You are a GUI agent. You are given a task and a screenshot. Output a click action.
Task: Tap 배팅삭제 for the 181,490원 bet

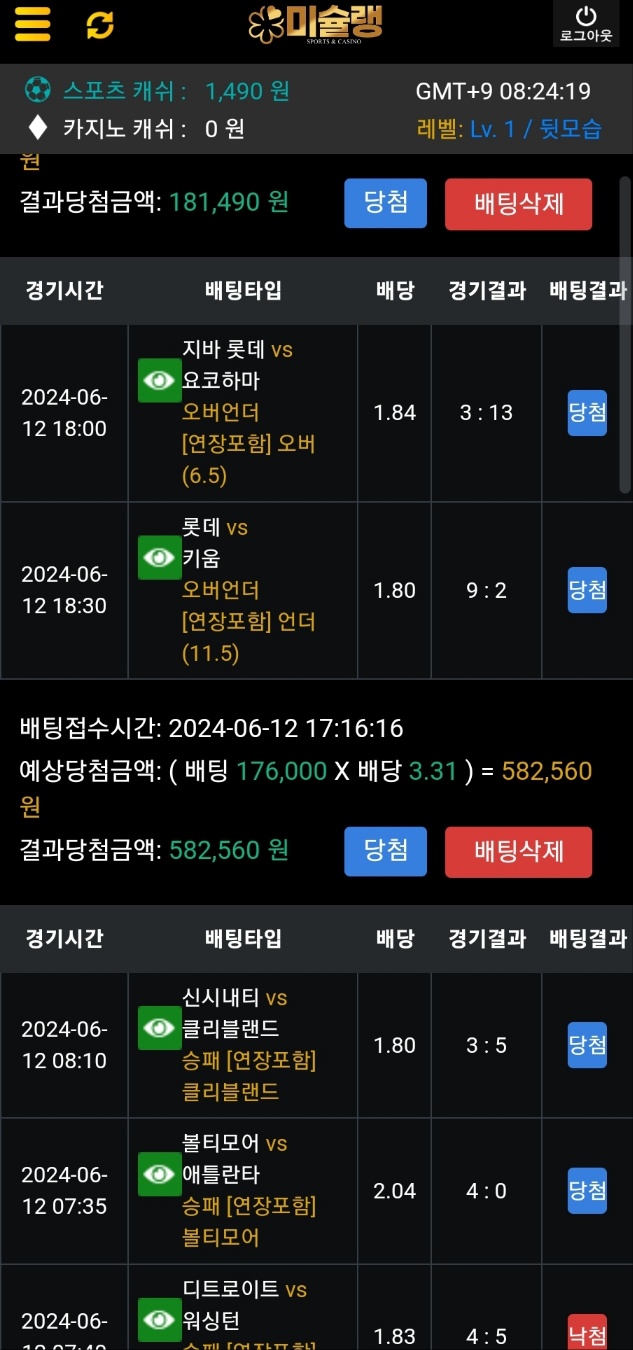(518, 204)
